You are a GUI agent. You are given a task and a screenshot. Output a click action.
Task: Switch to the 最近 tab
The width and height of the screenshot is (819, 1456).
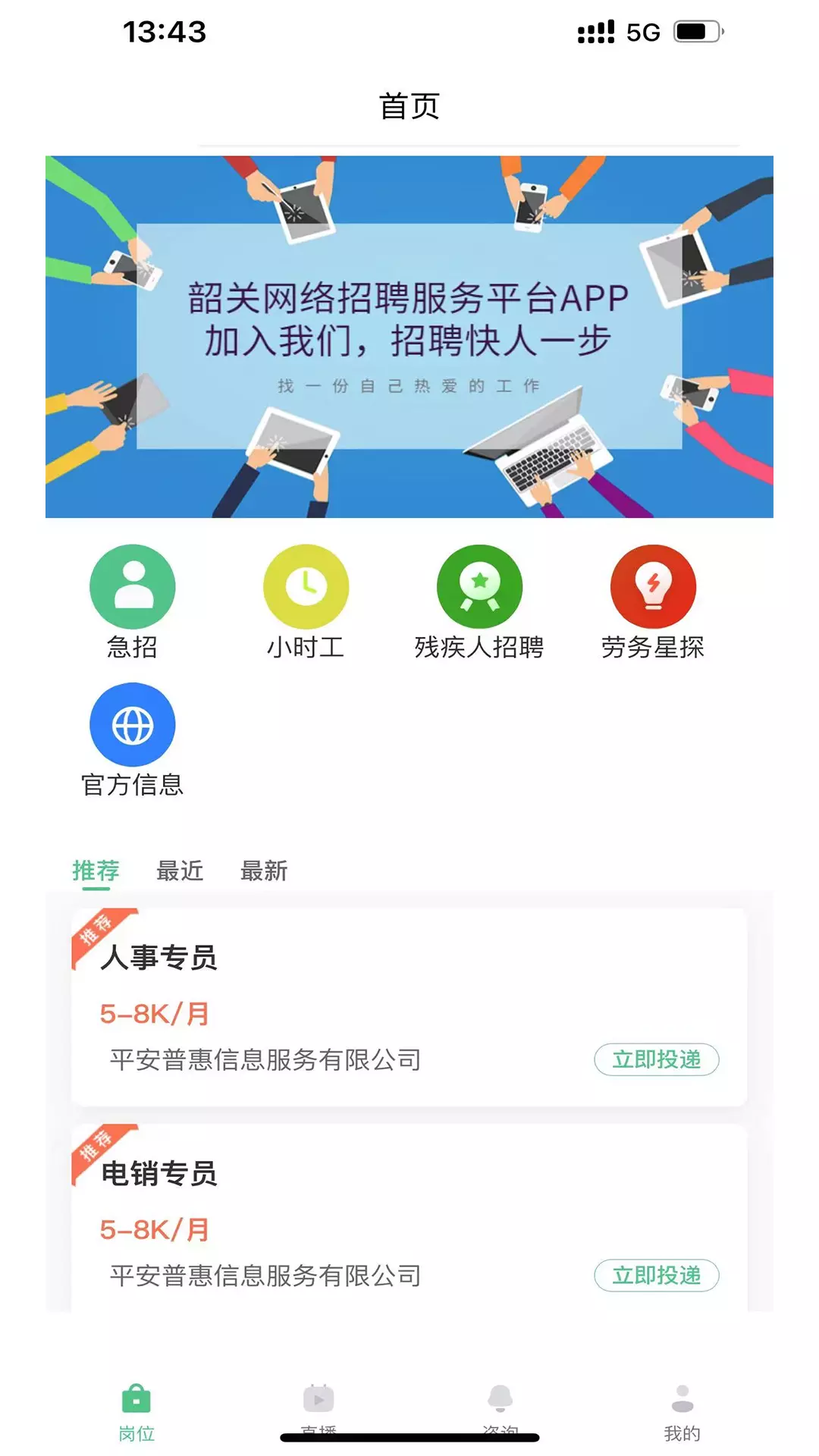pos(180,871)
